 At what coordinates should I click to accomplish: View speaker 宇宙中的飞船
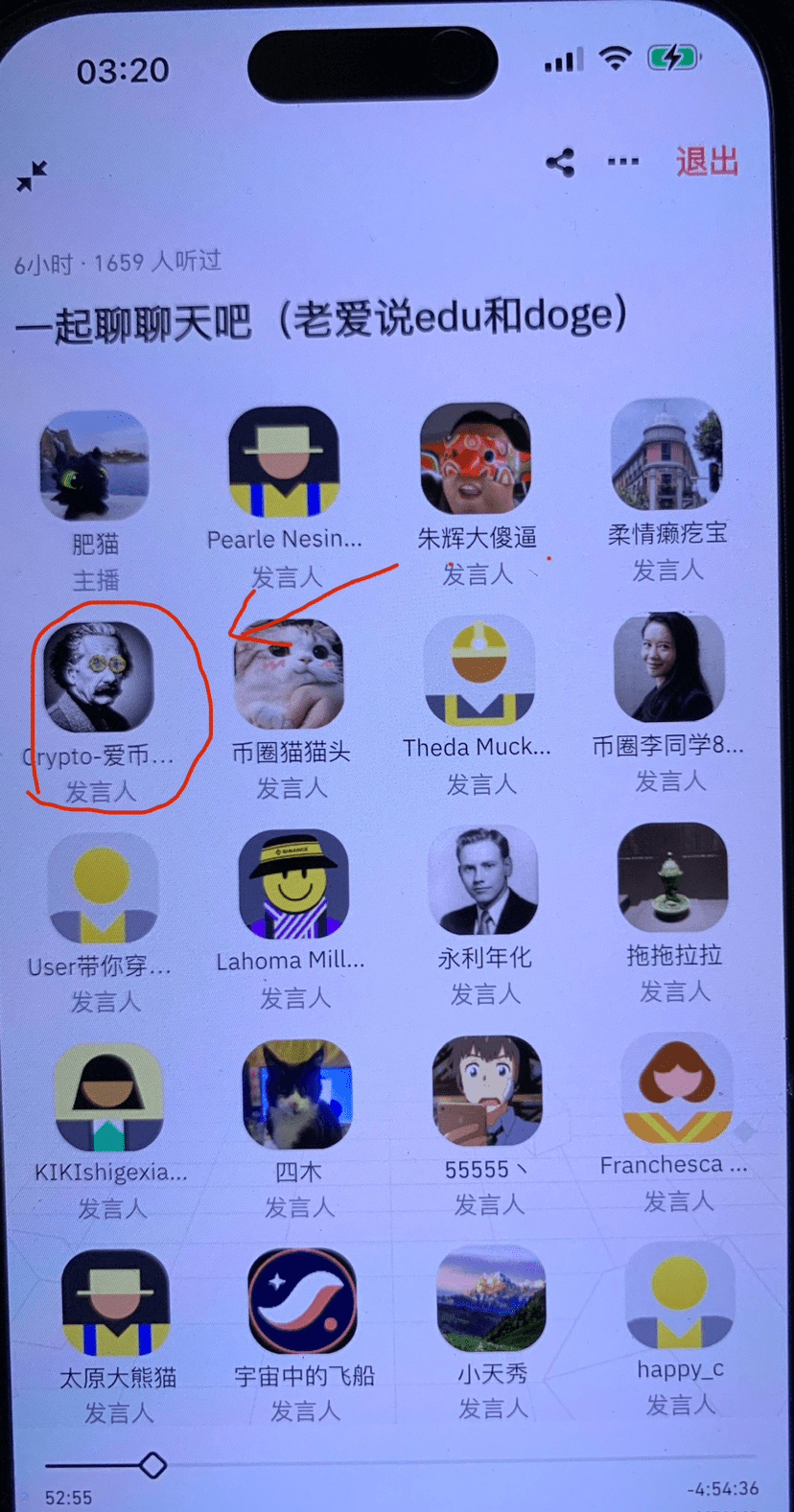coord(303,1301)
